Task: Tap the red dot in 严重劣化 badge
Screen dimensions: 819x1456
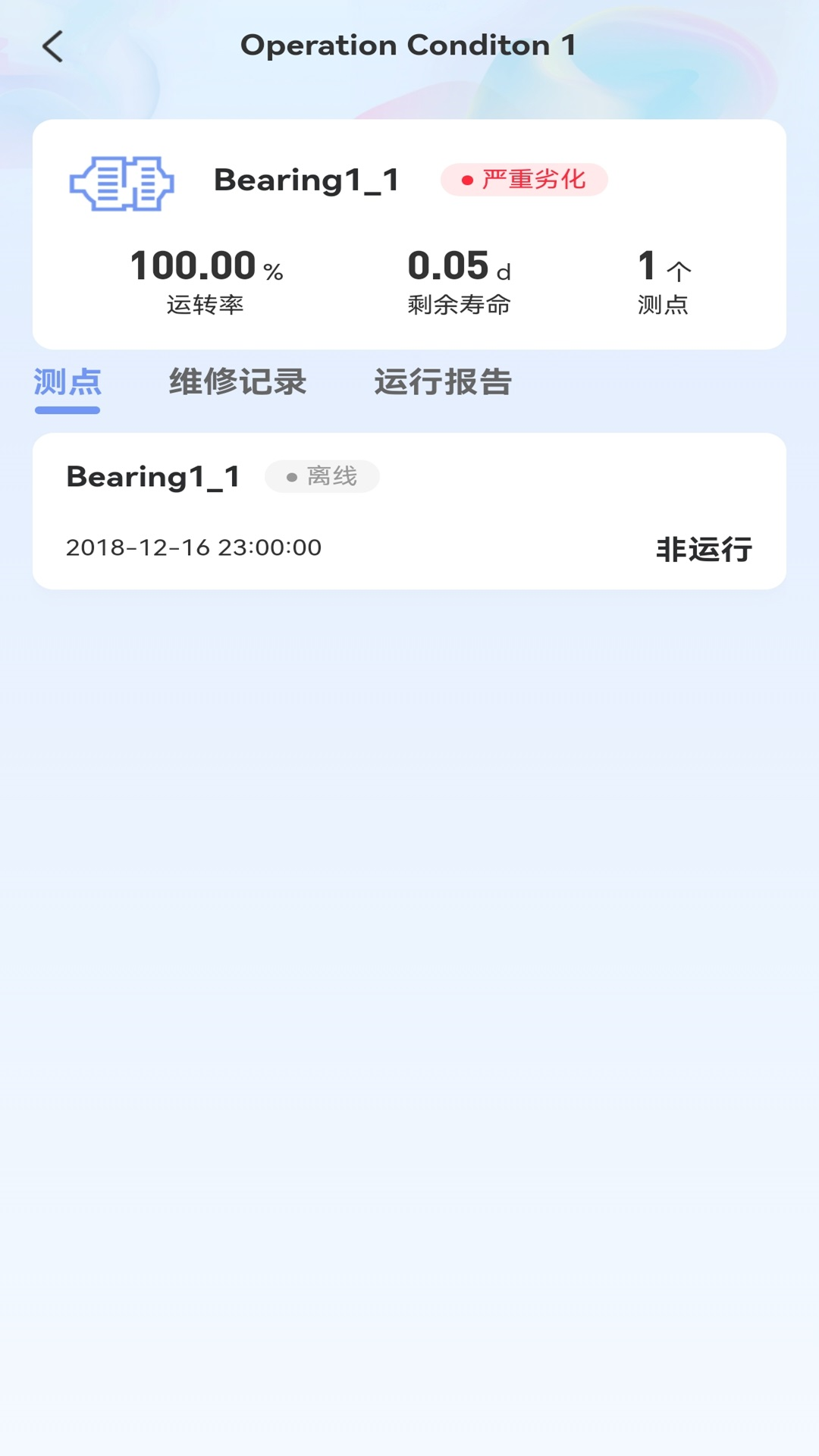Action: (x=468, y=179)
